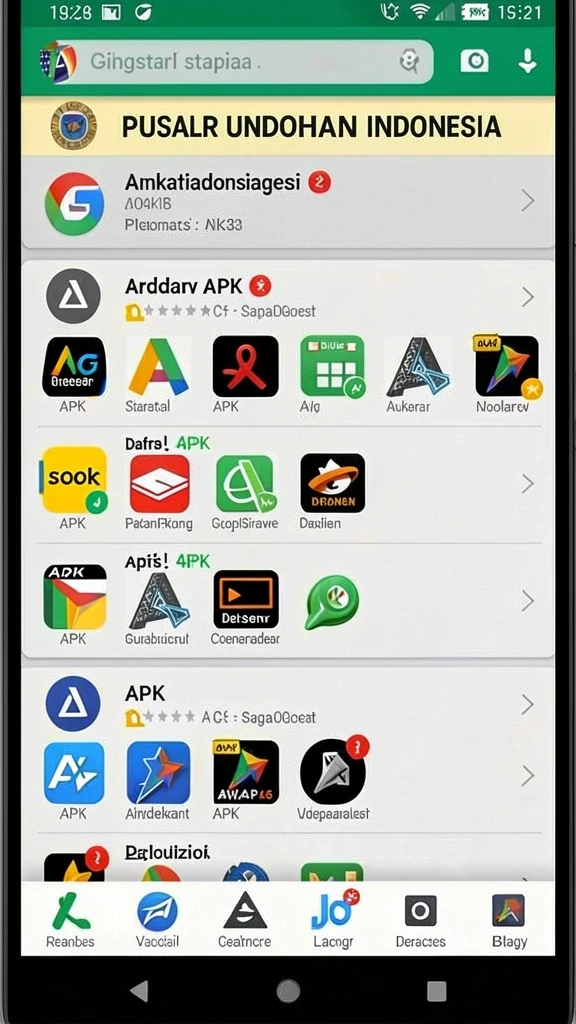Viewport: 576px width, 1024px height.
Task: Open the Aindekant app
Action: [x=158, y=773]
